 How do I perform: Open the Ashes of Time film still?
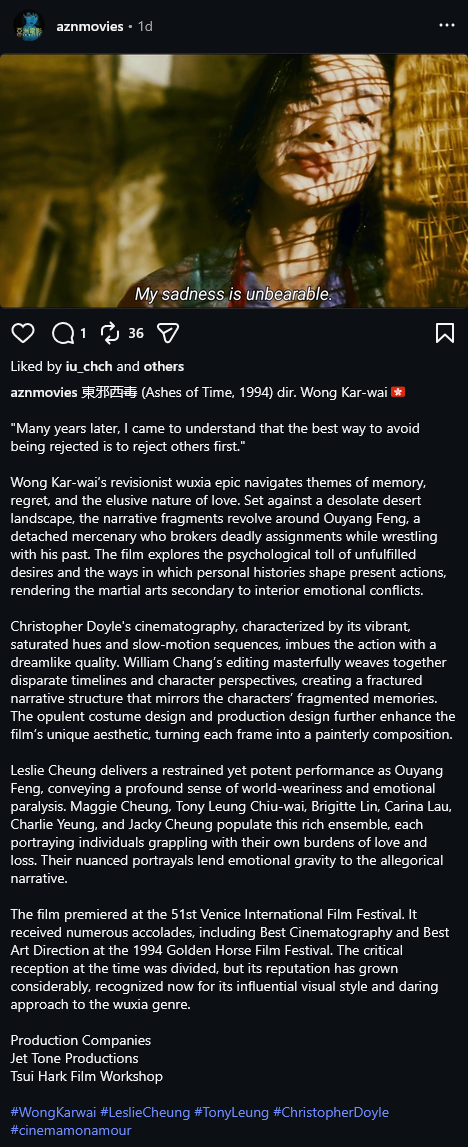pos(234,181)
